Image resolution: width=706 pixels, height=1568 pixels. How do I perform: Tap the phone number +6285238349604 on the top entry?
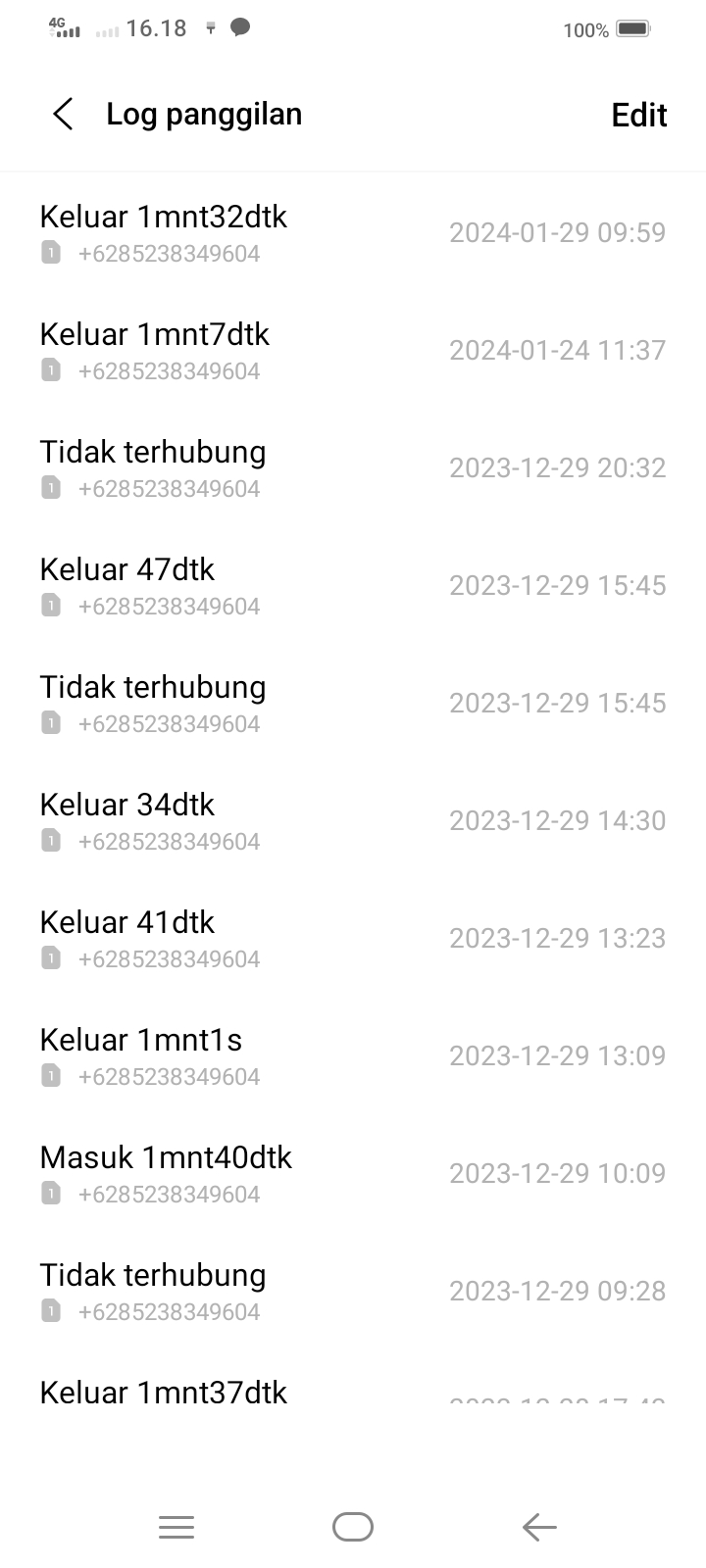tap(168, 253)
